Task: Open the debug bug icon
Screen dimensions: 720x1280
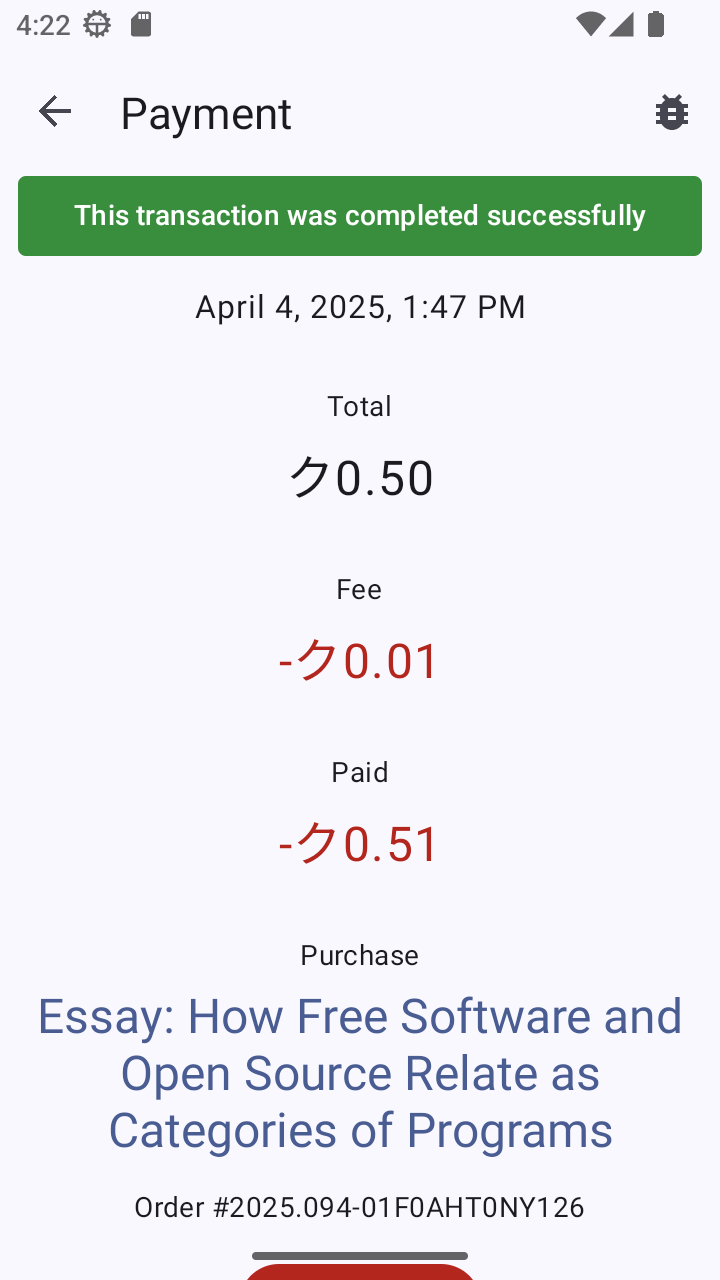Action: (671, 112)
